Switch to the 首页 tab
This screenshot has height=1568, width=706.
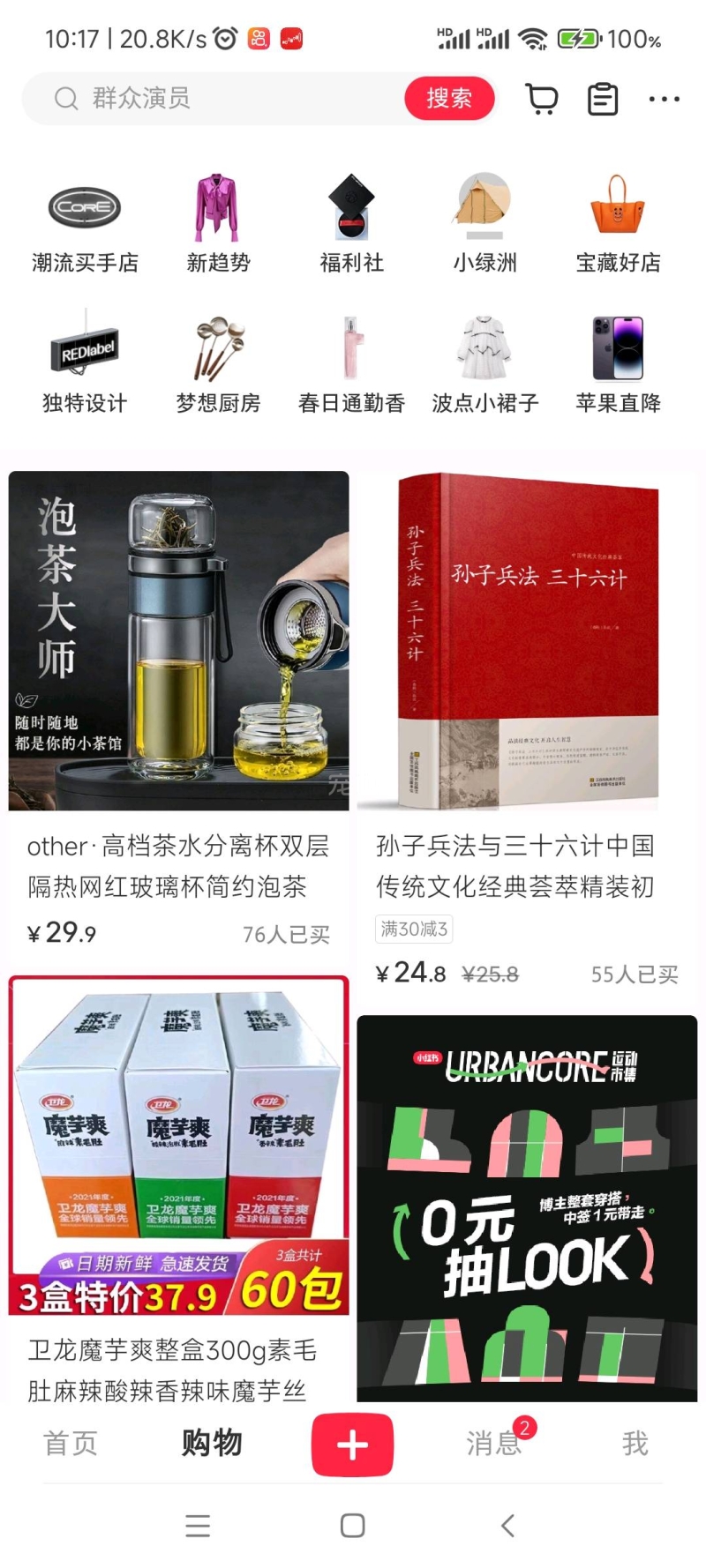71,1444
